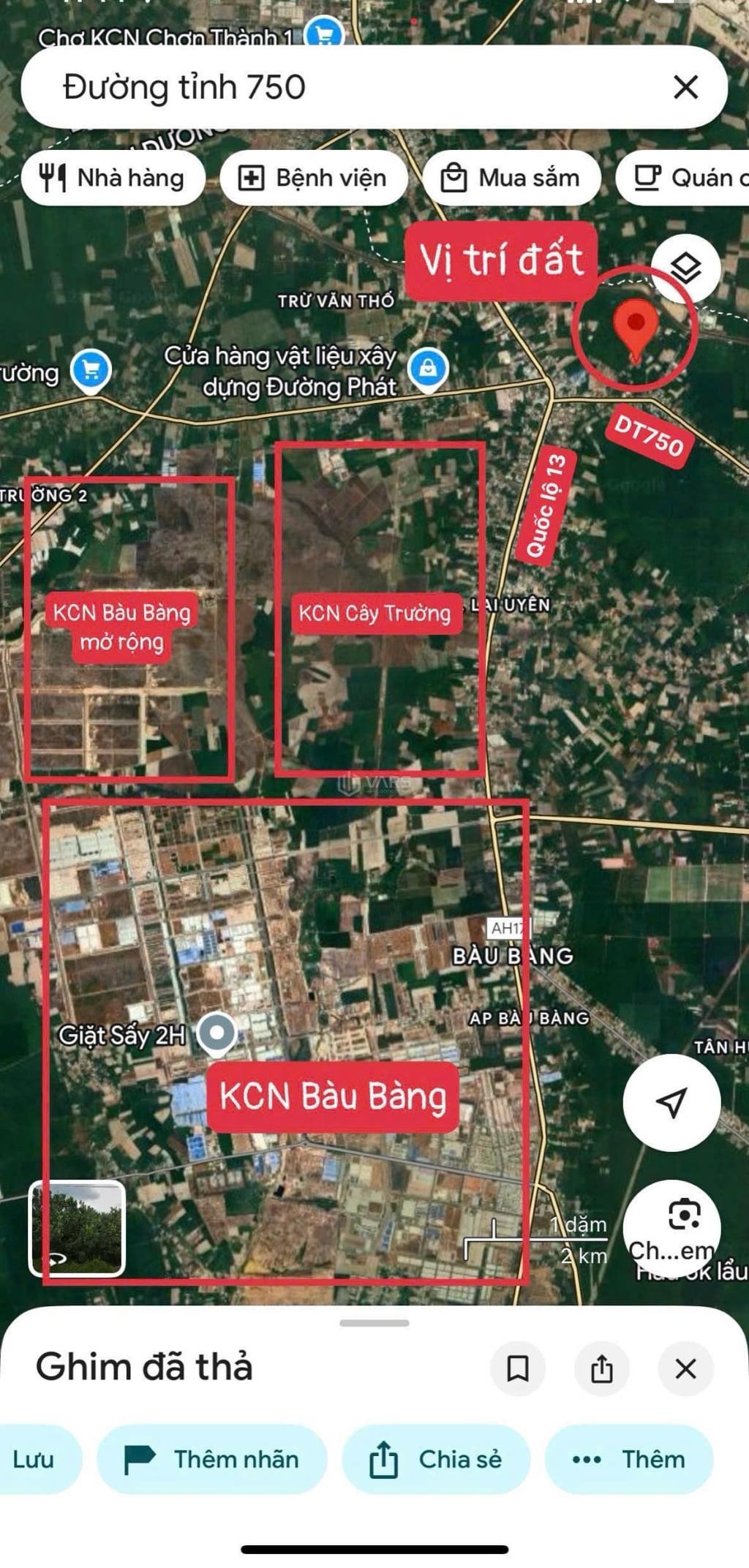Tap the Chia sẻ button

pyautogui.click(x=436, y=1459)
